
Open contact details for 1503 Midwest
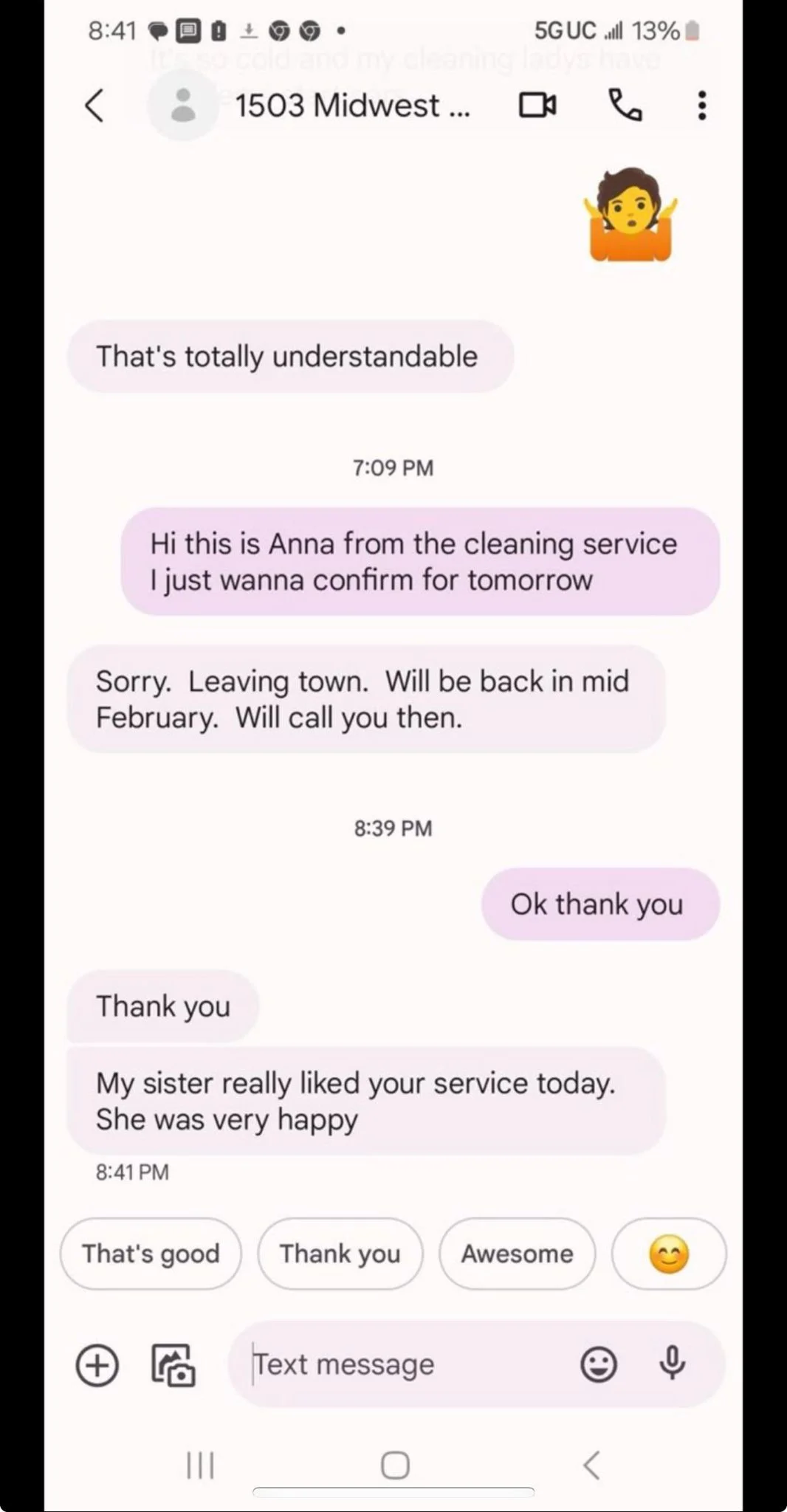[351, 106]
